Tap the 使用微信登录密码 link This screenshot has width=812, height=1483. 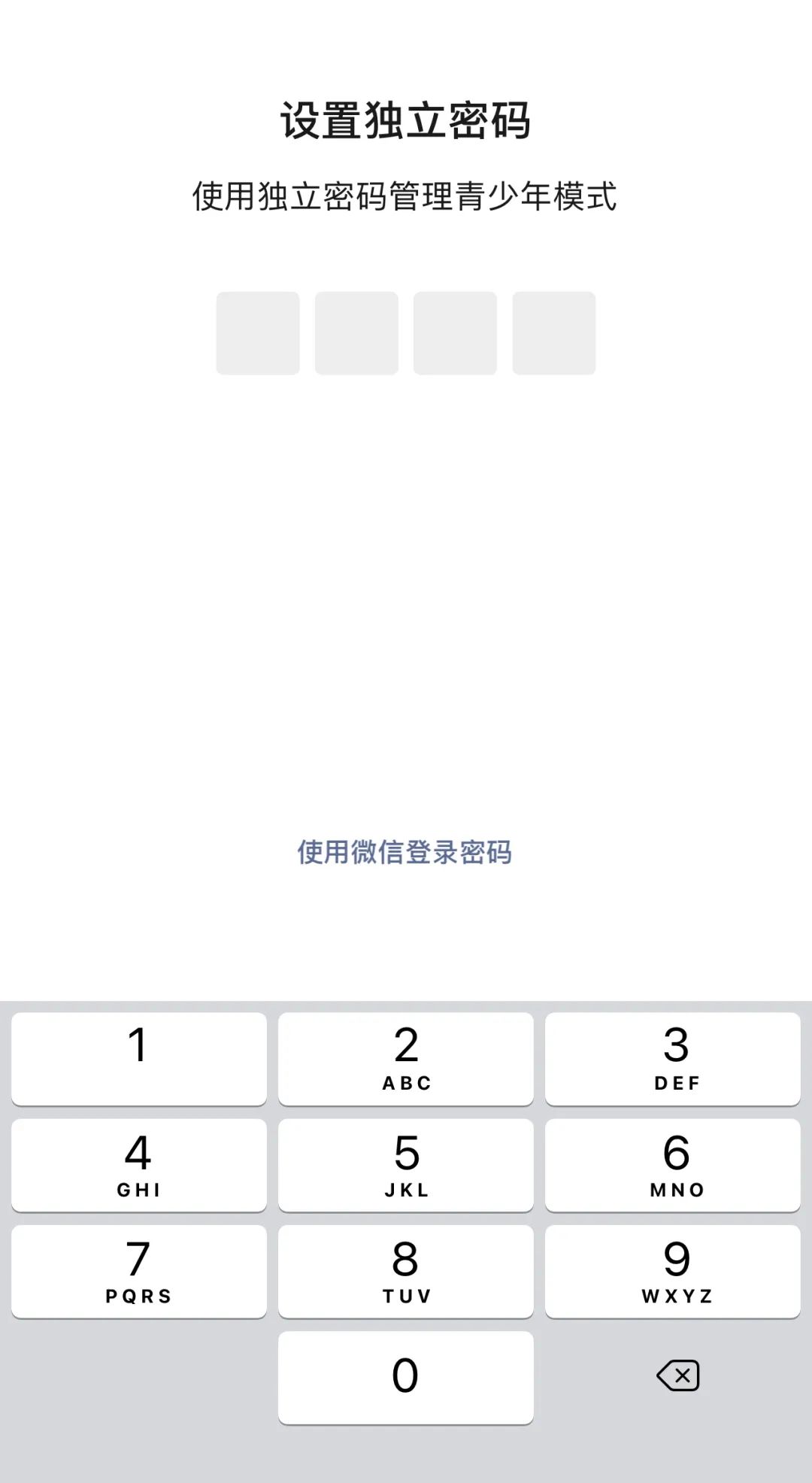404,852
